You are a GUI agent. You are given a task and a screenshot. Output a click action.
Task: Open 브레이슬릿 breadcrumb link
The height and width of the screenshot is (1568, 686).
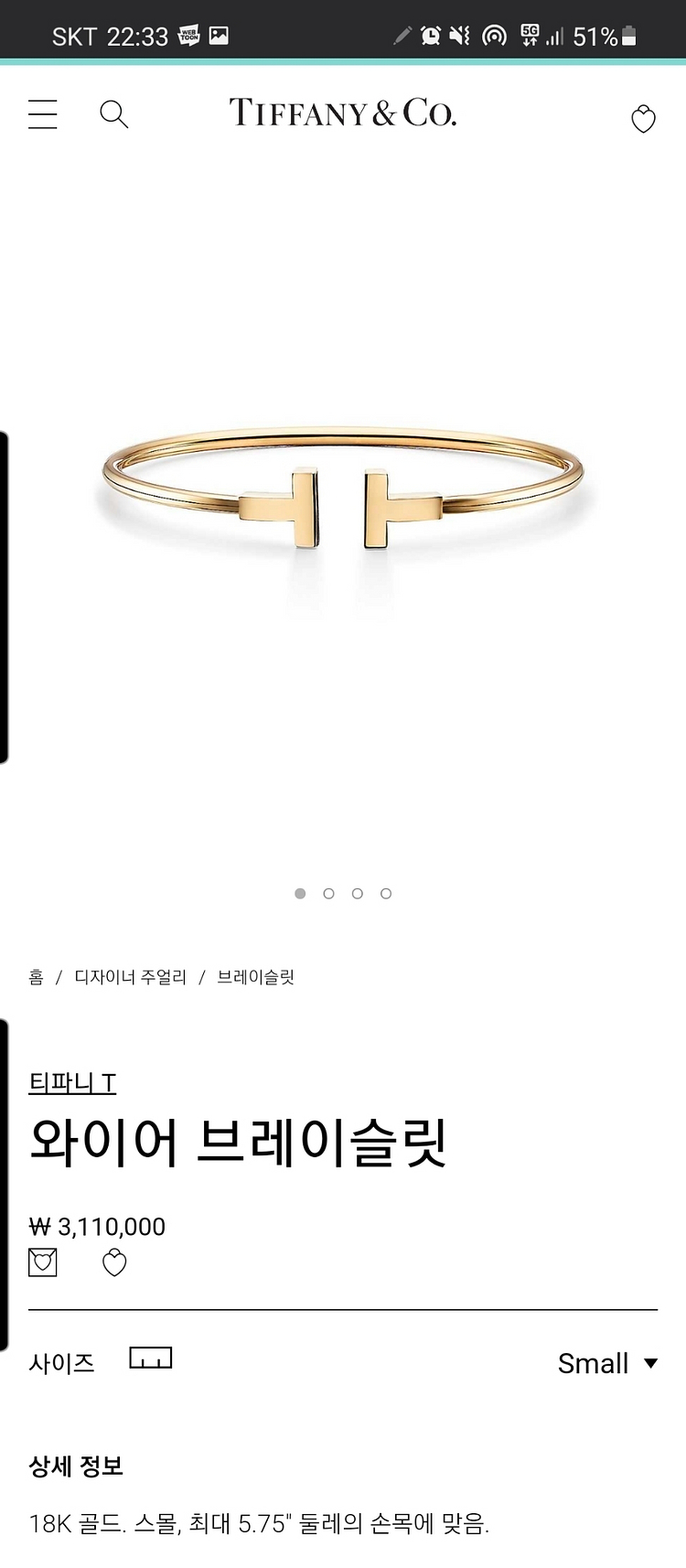pos(255,977)
